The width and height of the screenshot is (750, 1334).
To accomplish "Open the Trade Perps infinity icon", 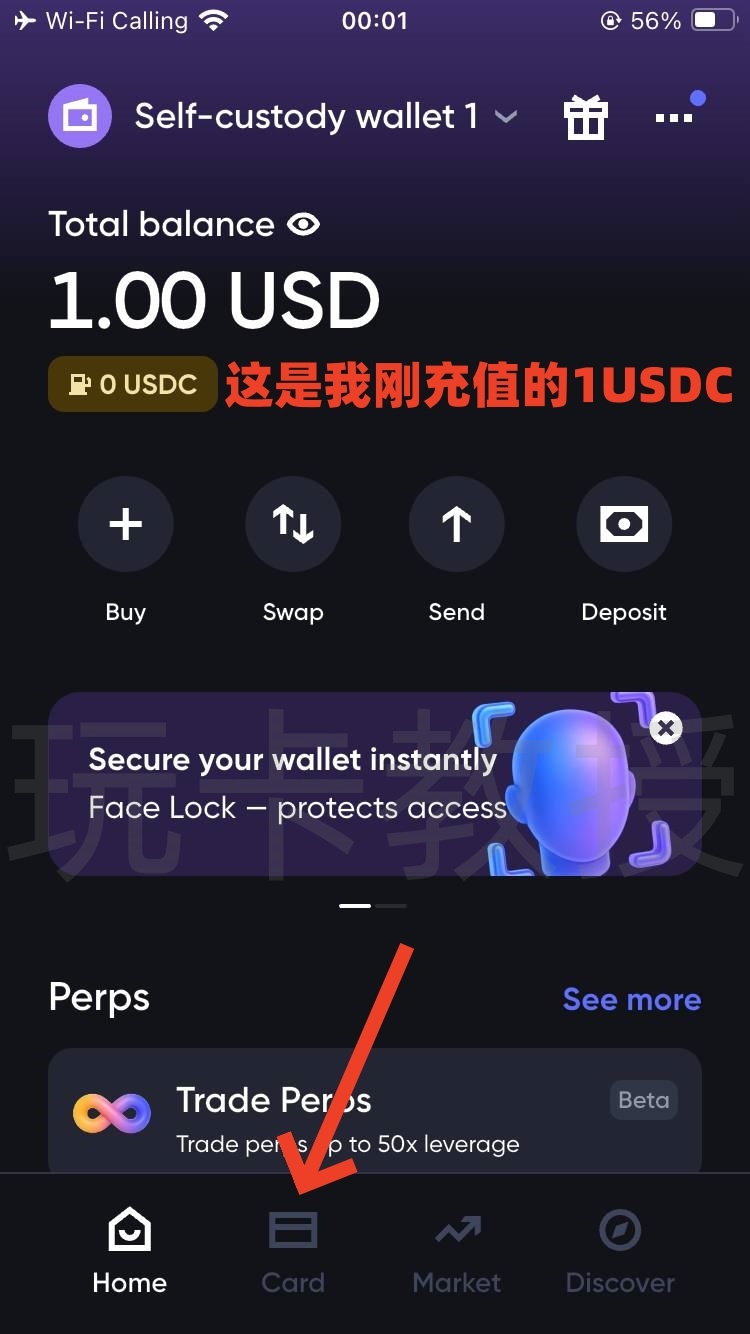I will tap(110, 1111).
